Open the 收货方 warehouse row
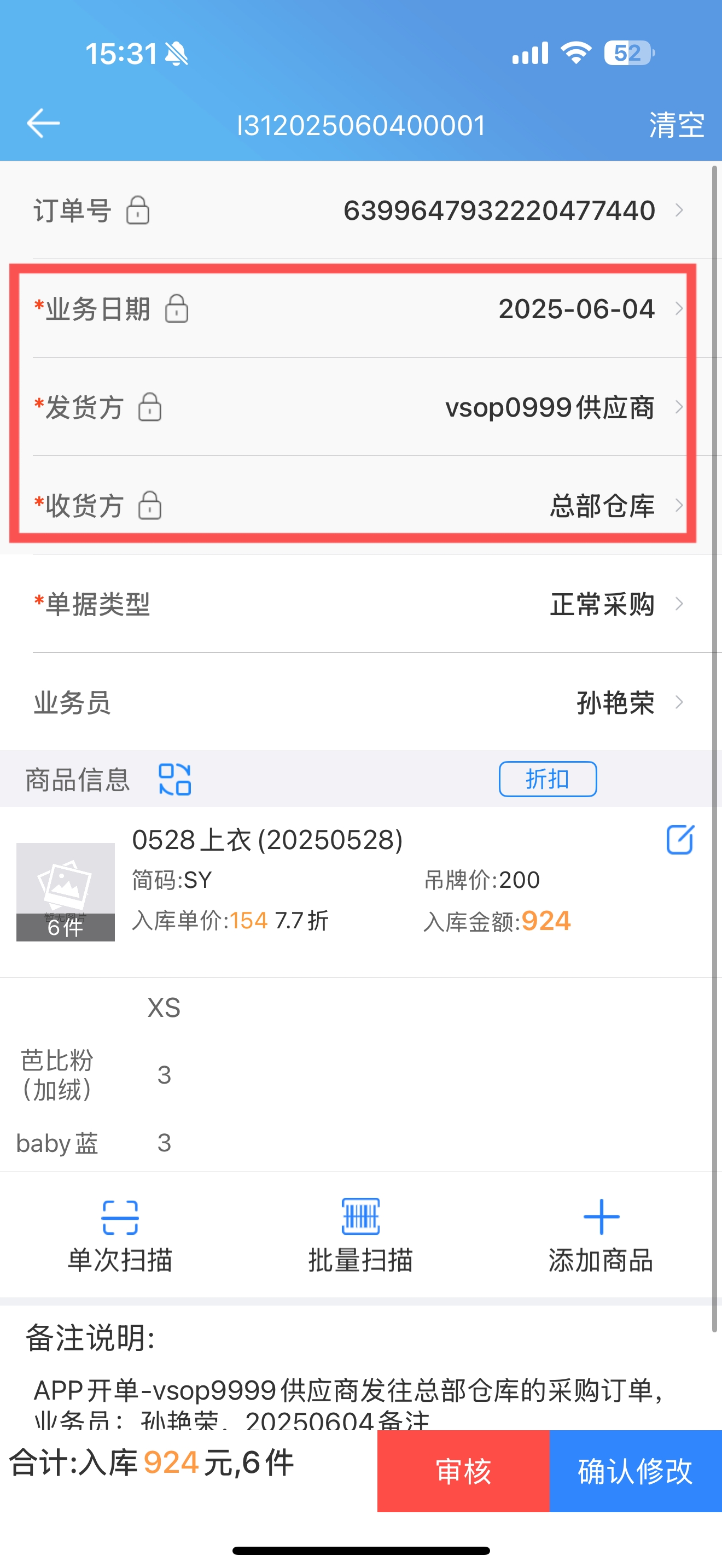722x1568 pixels. pyautogui.click(x=361, y=505)
